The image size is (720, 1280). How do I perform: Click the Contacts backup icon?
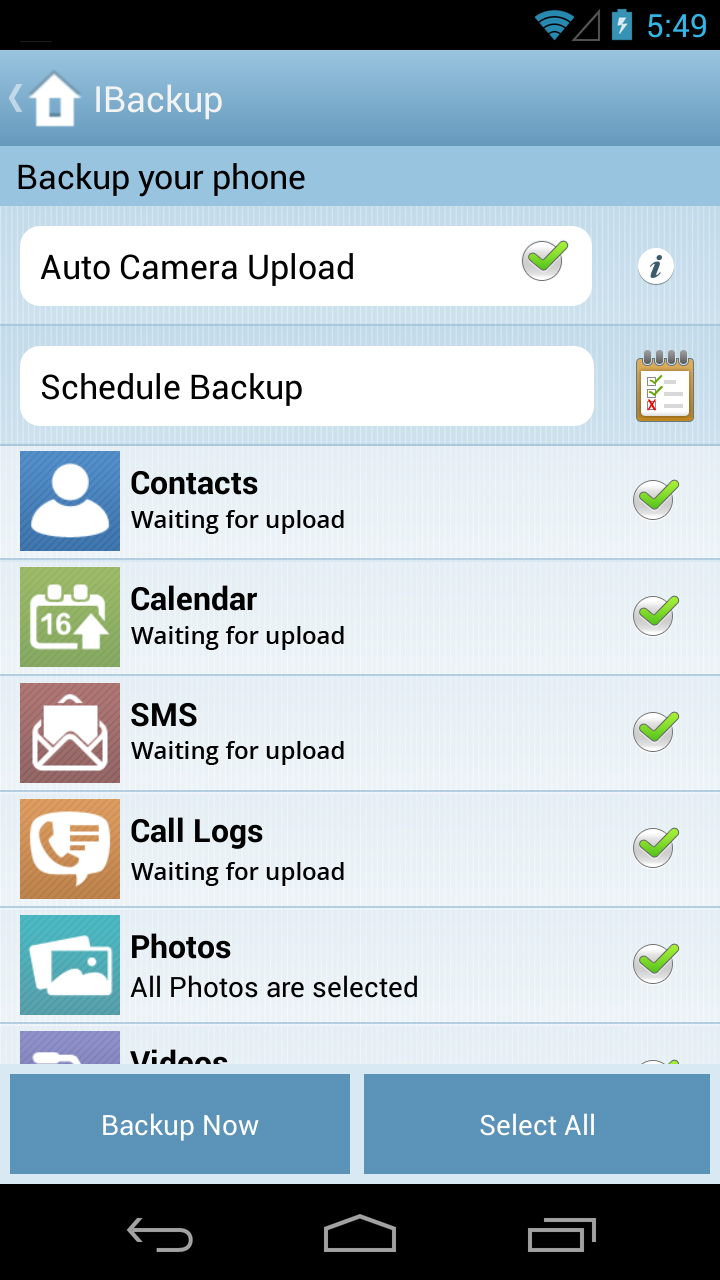[x=69, y=501]
